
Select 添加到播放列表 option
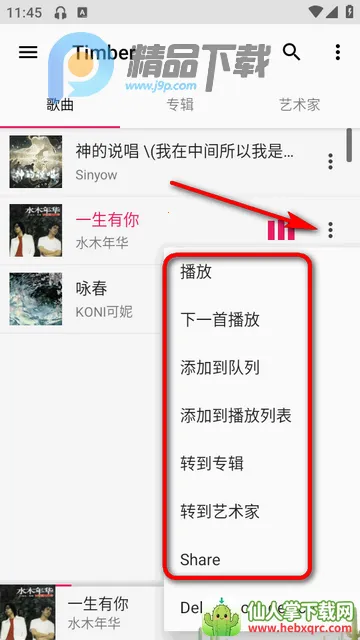point(236,416)
